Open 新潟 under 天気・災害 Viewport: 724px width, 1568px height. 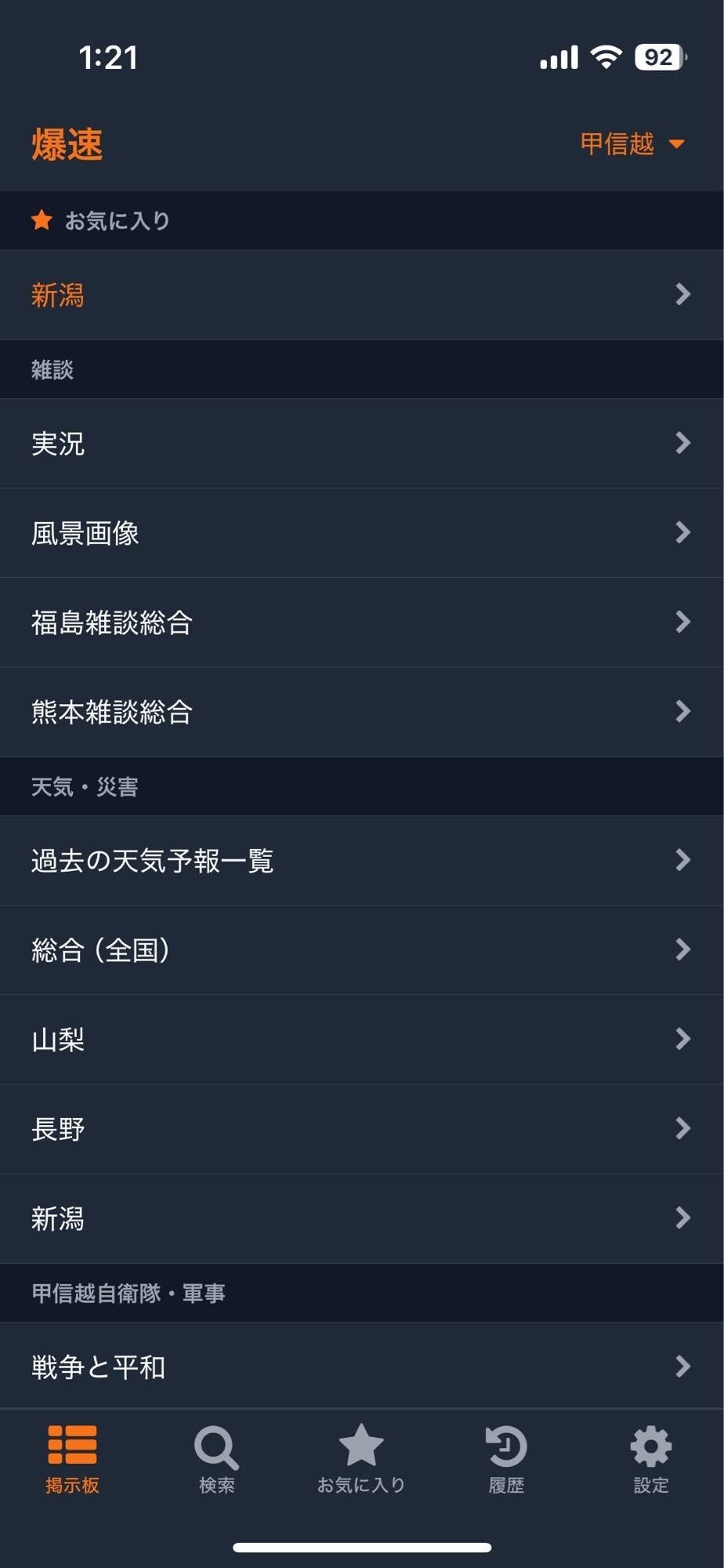tap(360, 1218)
